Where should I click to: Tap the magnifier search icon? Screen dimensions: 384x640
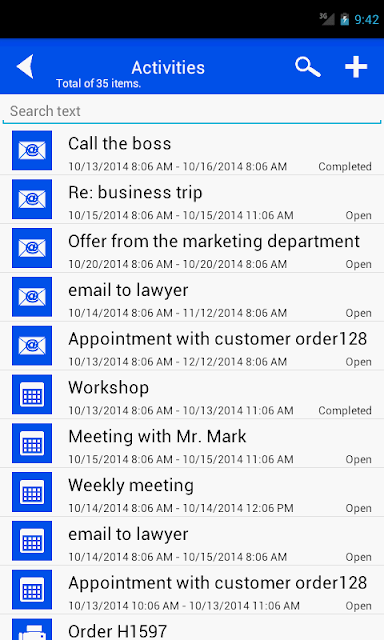[x=308, y=67]
